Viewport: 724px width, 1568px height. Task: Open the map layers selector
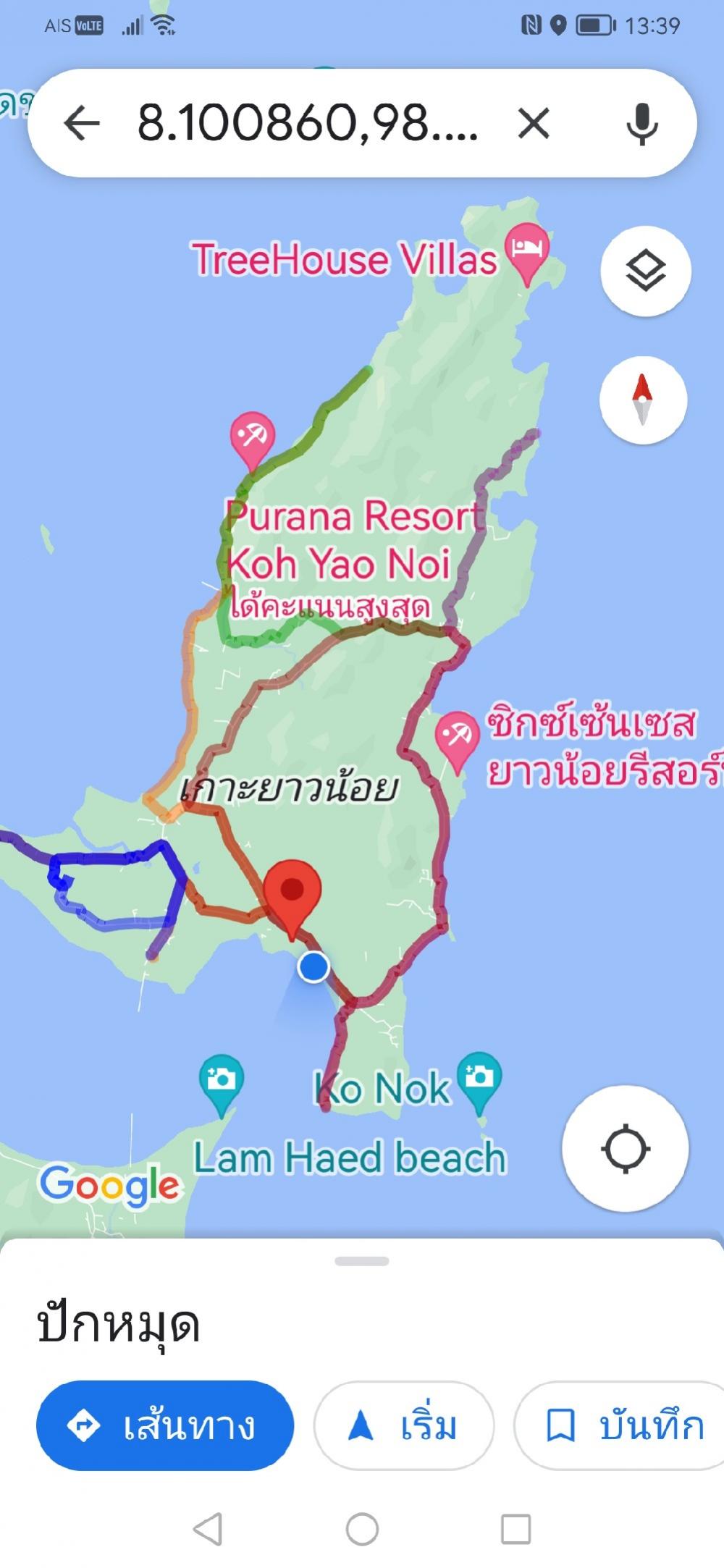pos(645,271)
